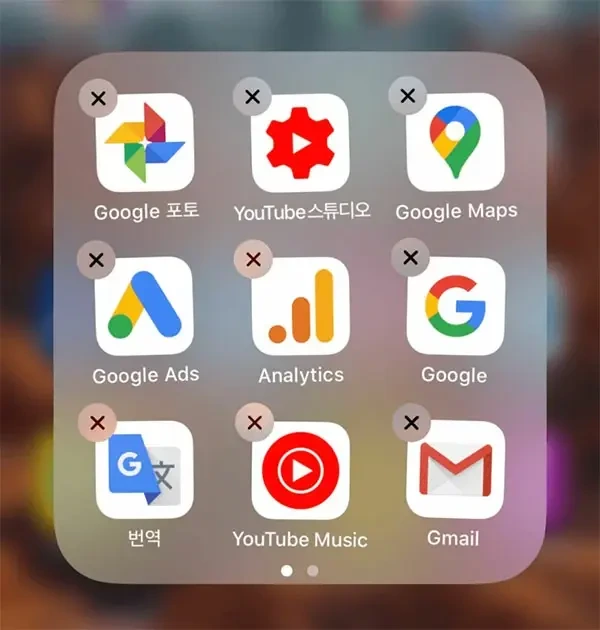Go to the second folder page dot
Viewport: 600px width, 630px height.
[313, 571]
